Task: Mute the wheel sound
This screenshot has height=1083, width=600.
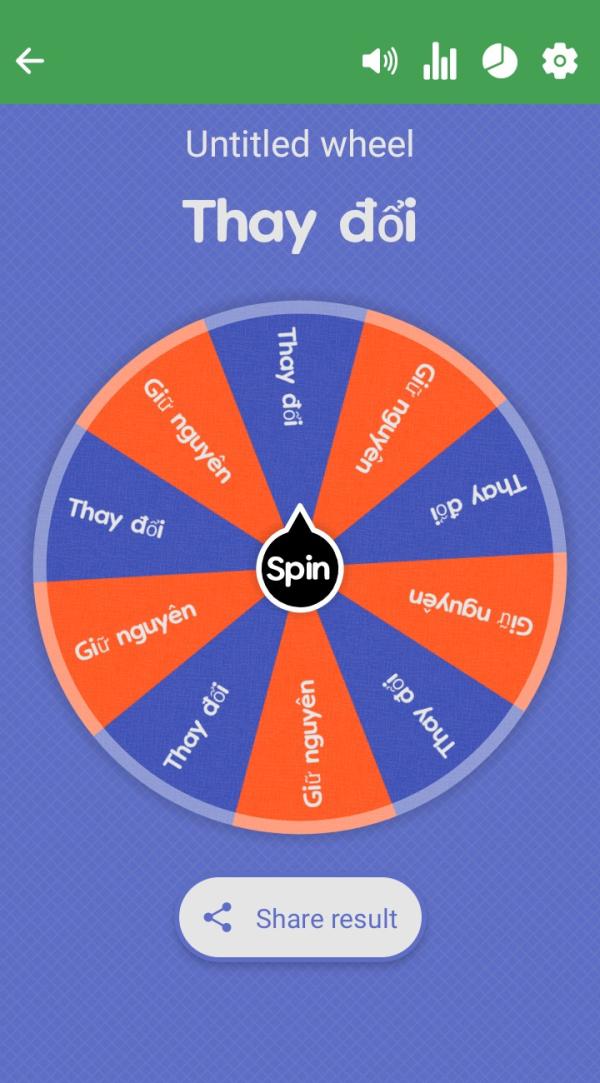Action: click(x=379, y=62)
